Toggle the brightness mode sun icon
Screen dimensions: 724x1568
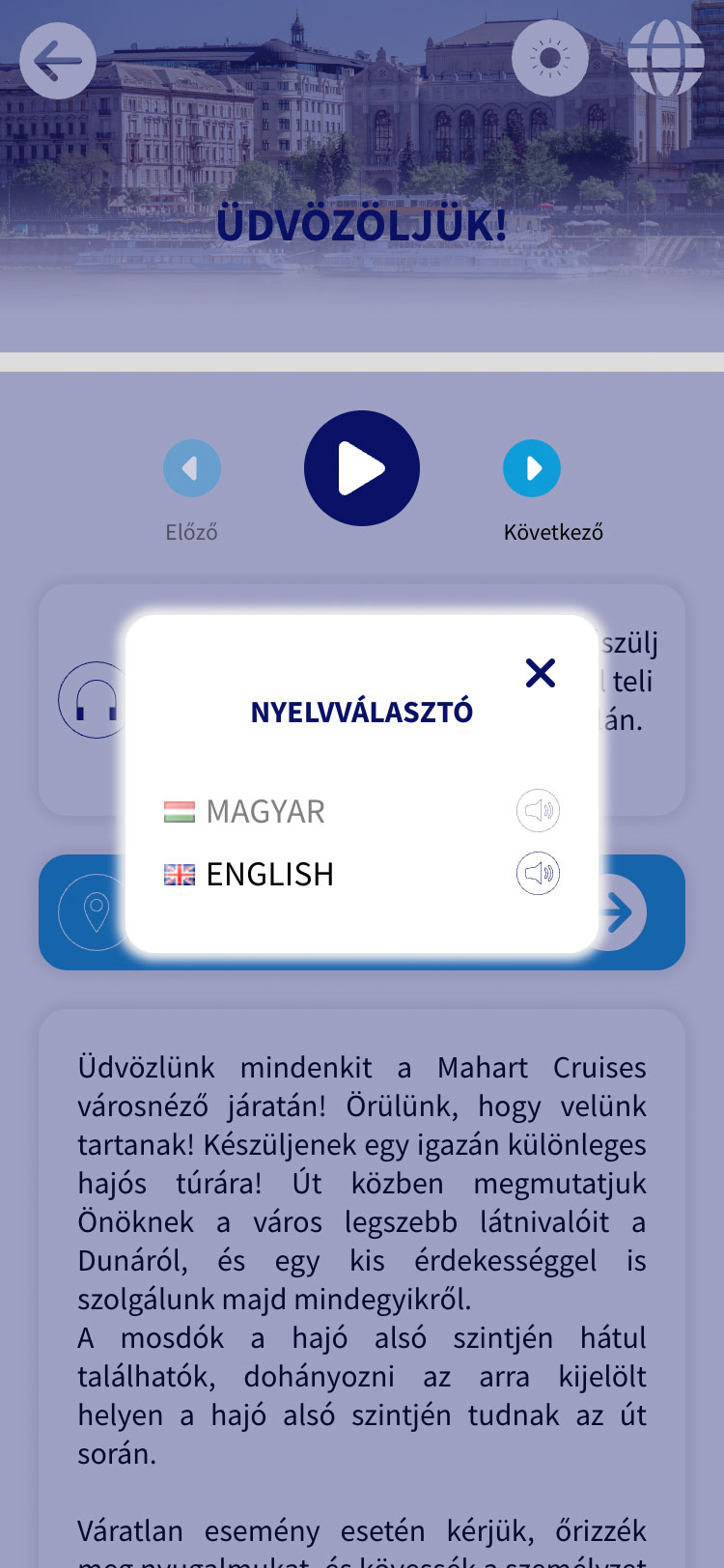550,58
